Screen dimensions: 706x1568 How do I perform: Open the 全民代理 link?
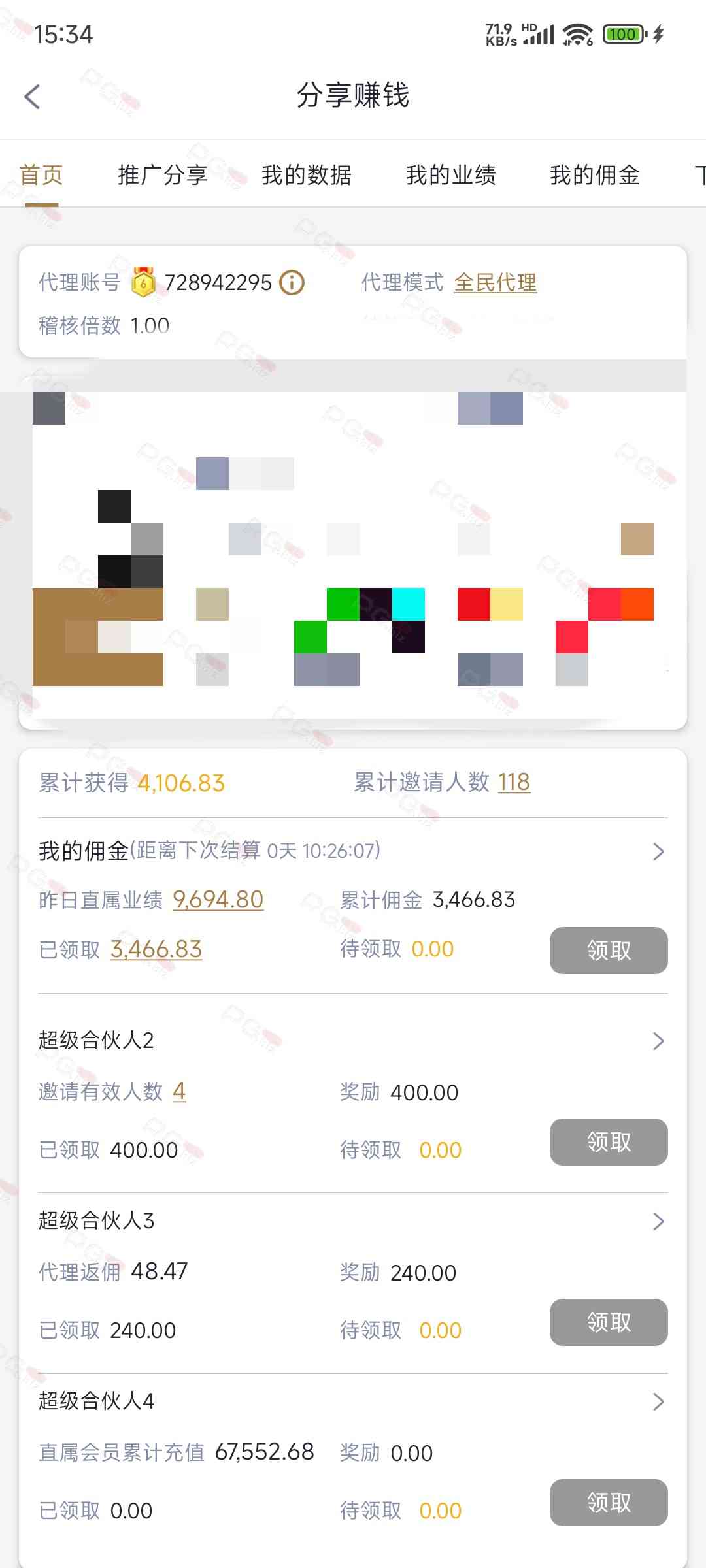(x=495, y=283)
